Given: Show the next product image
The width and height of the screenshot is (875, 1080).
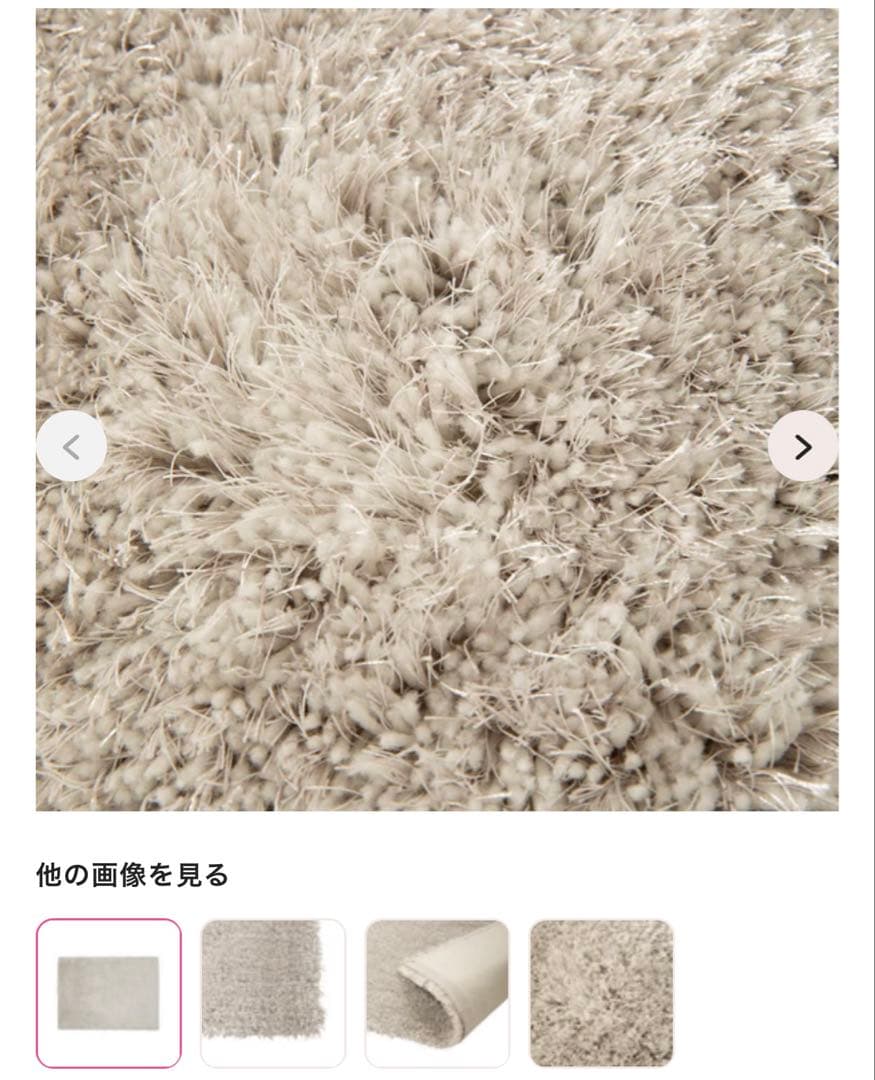Looking at the screenshot, I should point(802,446).
